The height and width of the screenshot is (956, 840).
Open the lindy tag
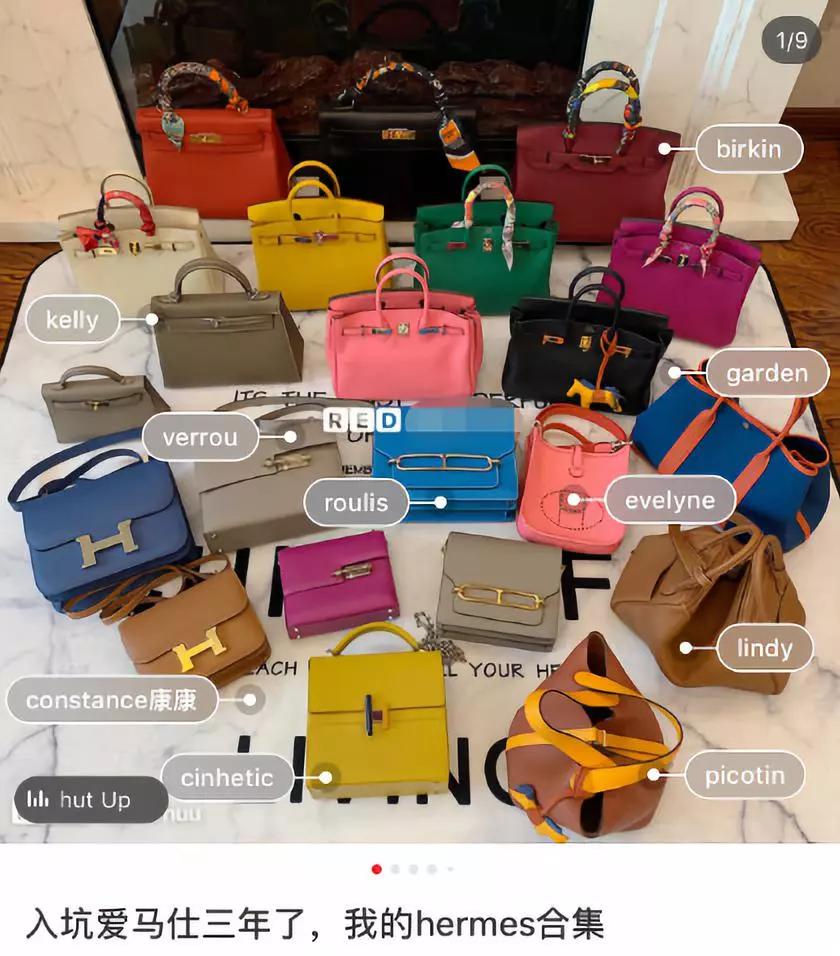coord(764,648)
